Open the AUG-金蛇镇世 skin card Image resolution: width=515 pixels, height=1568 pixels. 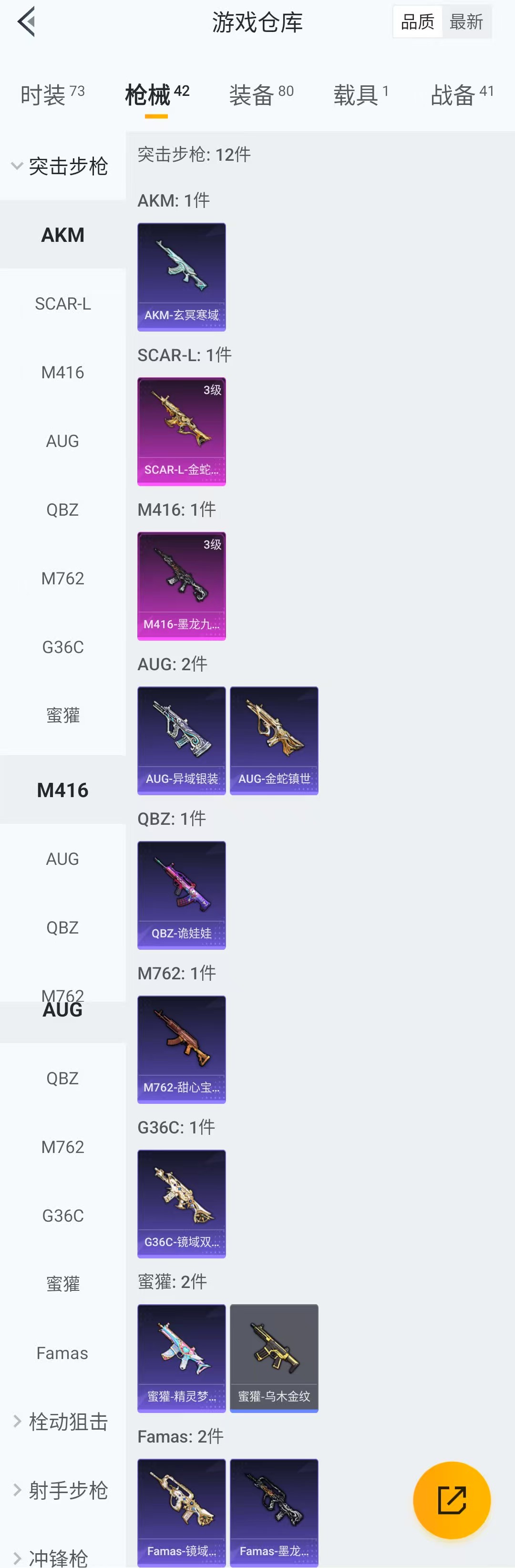pyautogui.click(x=274, y=740)
